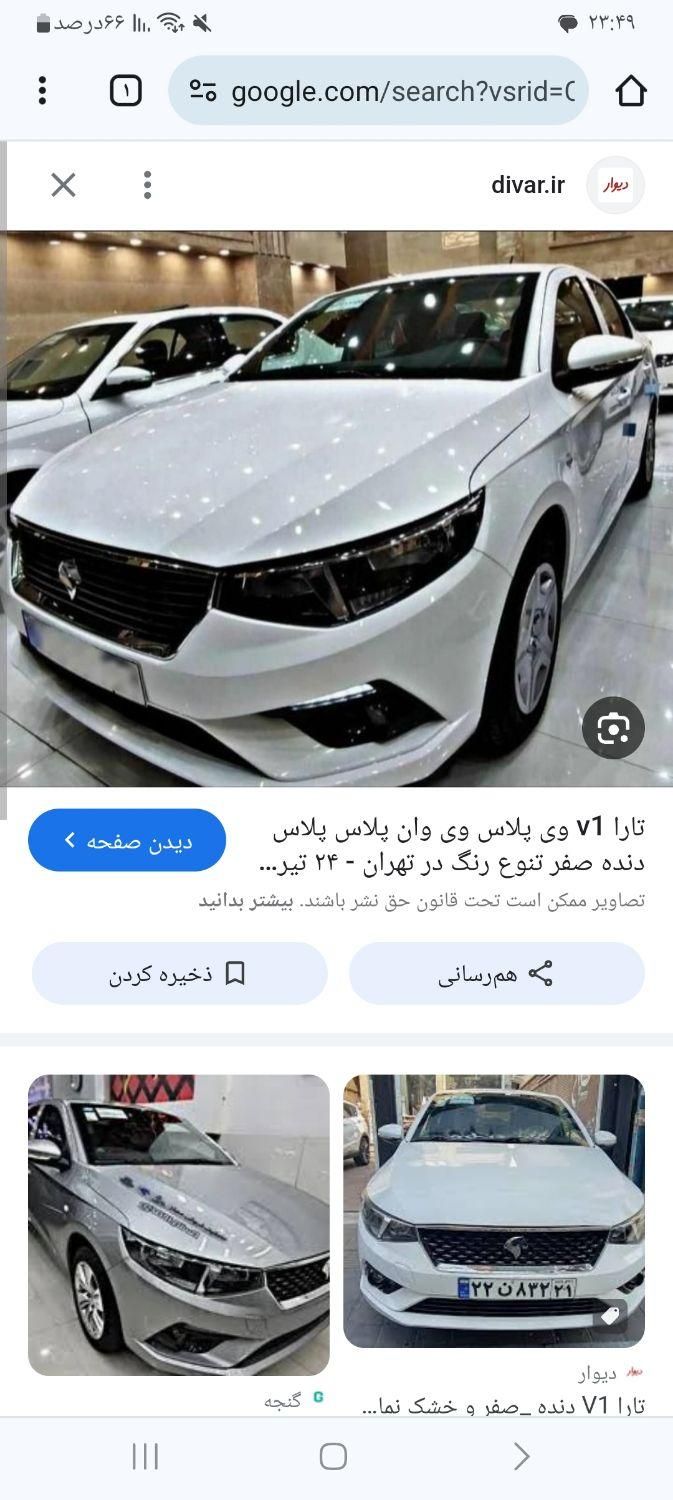Screen dimensions: 673x1500
Task: Tap the دیدن صفحه visit page button
Action: (x=127, y=840)
